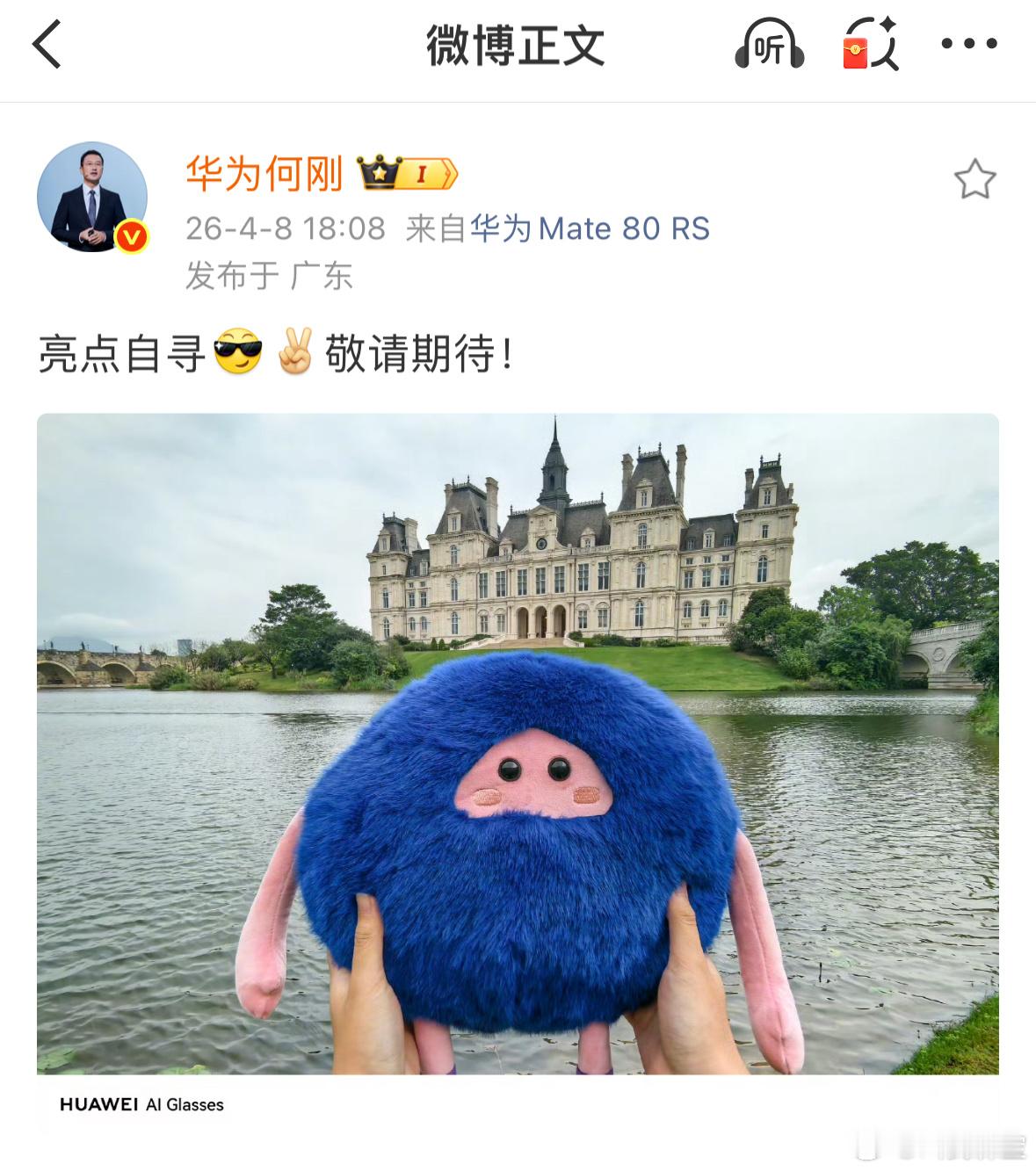The width and height of the screenshot is (1036, 1171).
Task: Click the sunglasses emoji in the post text
Action: point(237,352)
